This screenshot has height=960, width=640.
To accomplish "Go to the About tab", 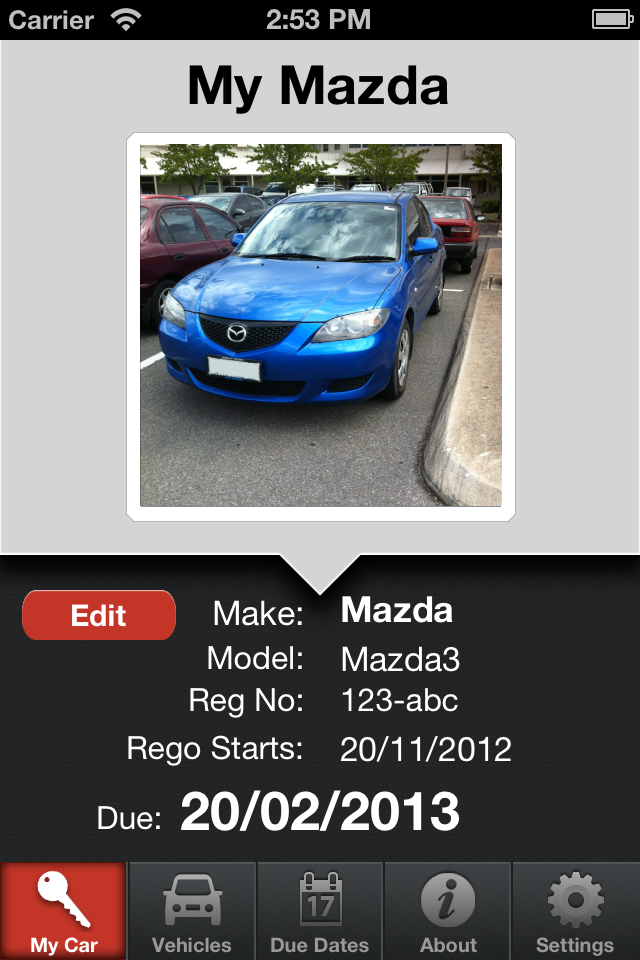I will coord(448,912).
